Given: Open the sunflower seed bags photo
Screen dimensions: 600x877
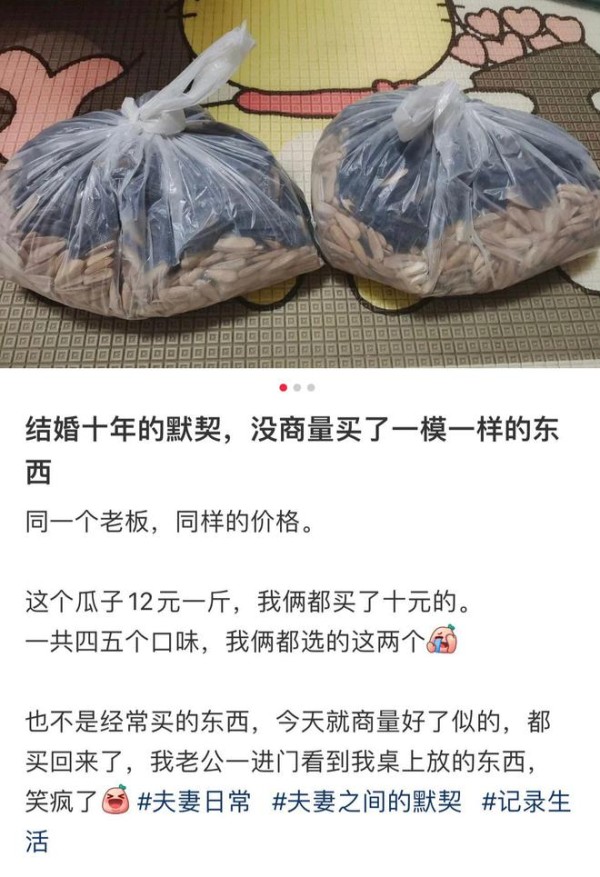Looking at the screenshot, I should (x=300, y=185).
